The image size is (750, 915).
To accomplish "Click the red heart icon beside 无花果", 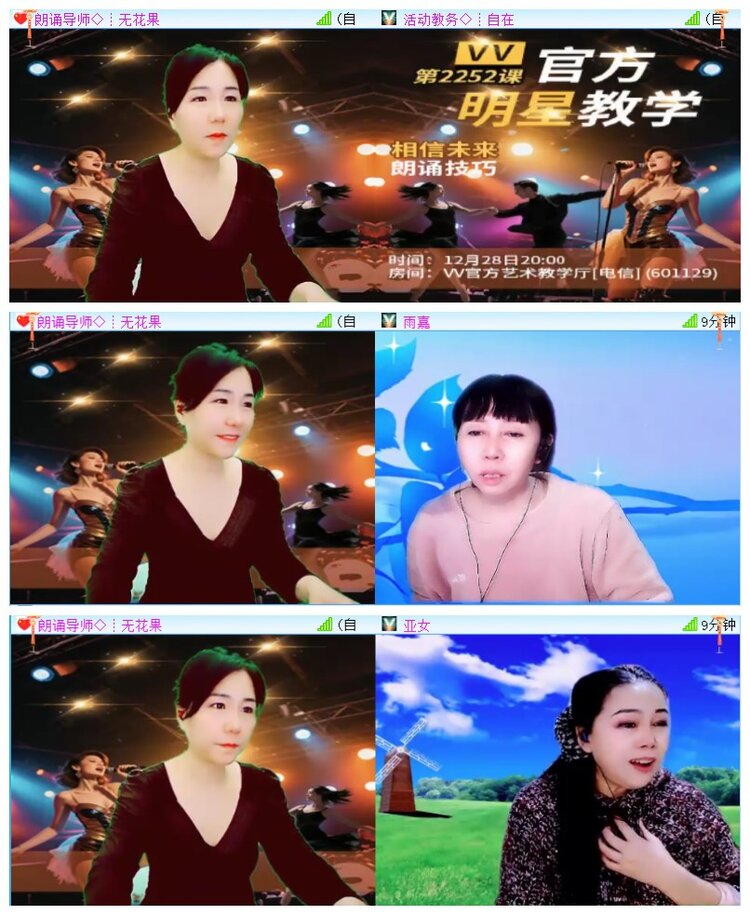I will 18,16.
